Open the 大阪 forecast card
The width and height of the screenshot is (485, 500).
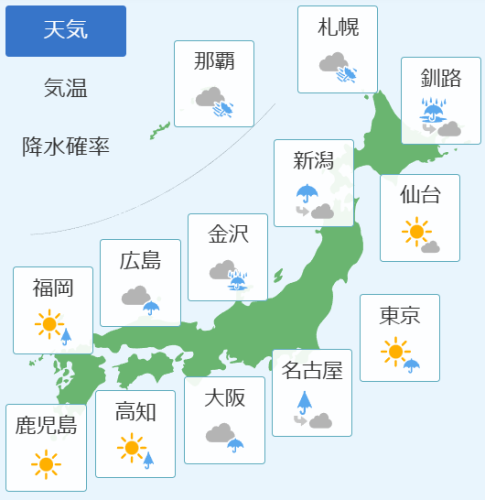pyautogui.click(x=225, y=420)
